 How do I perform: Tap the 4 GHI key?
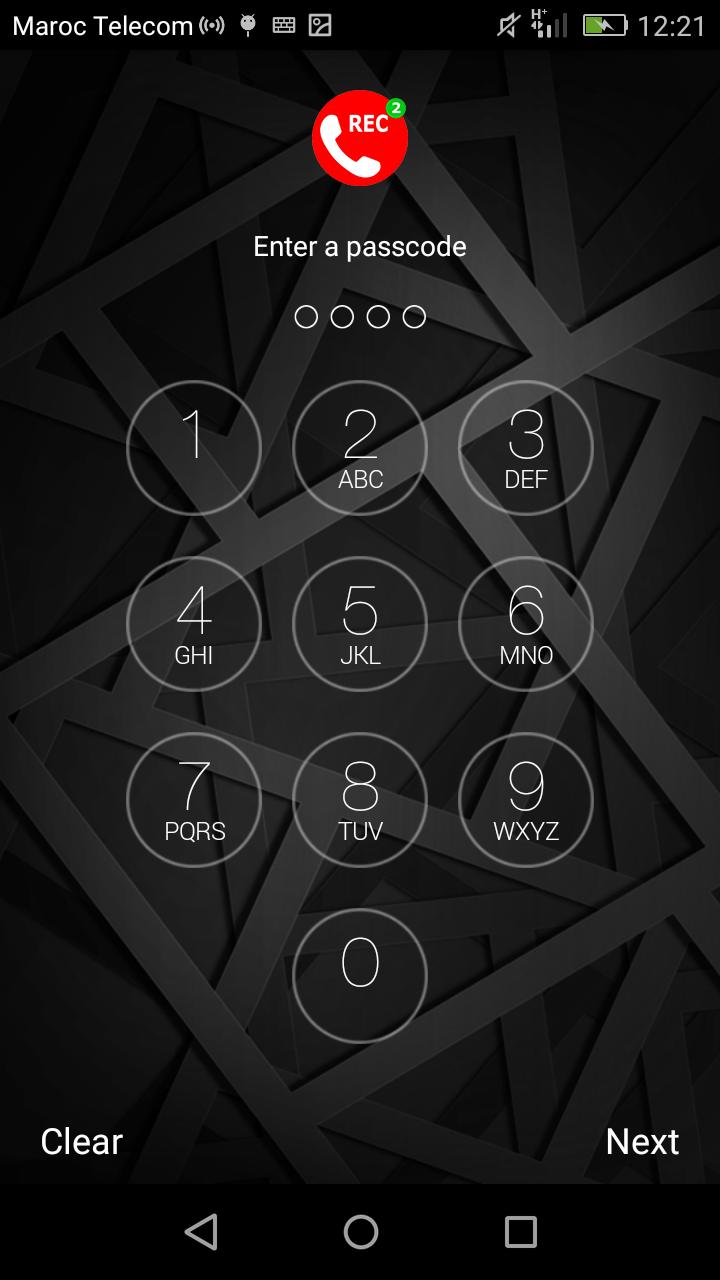[x=194, y=624]
